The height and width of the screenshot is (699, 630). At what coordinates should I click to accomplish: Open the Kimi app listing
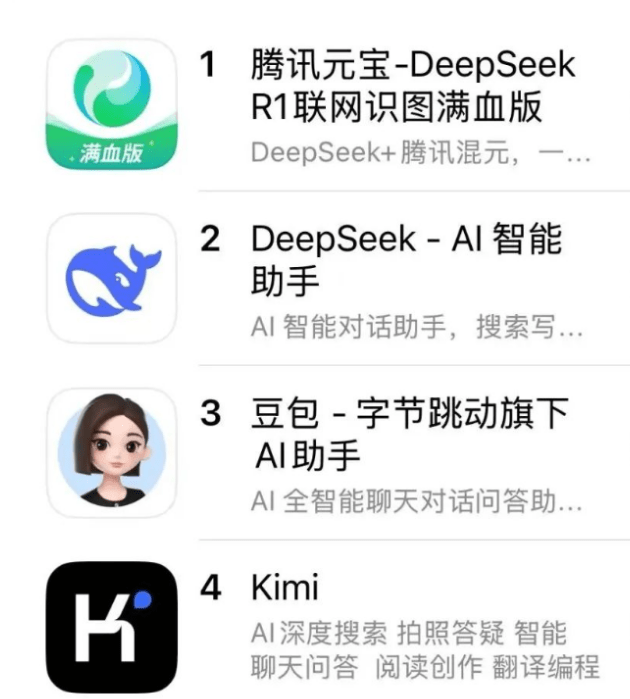click(x=285, y=587)
